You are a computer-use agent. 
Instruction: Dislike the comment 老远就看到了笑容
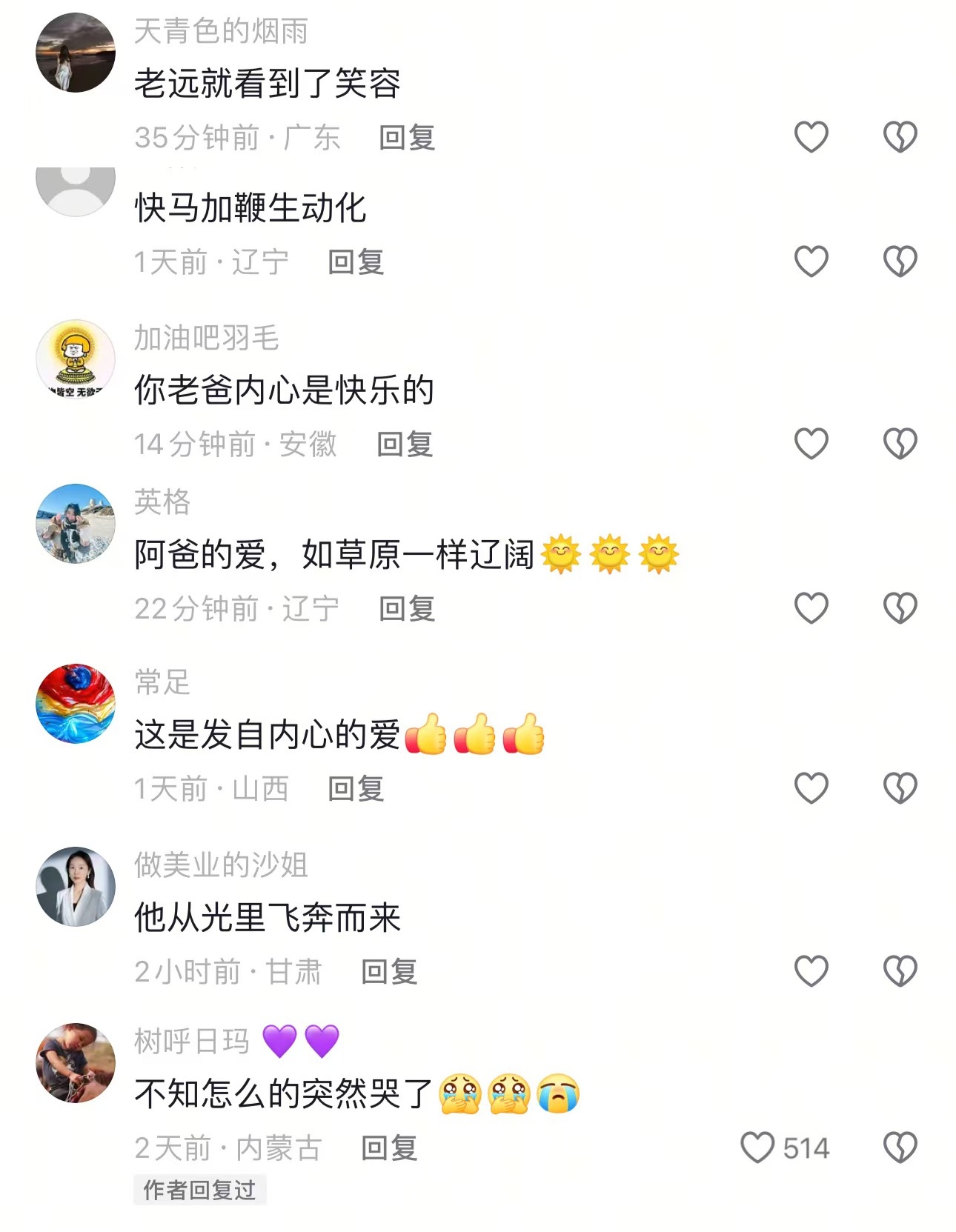pyautogui.click(x=900, y=137)
